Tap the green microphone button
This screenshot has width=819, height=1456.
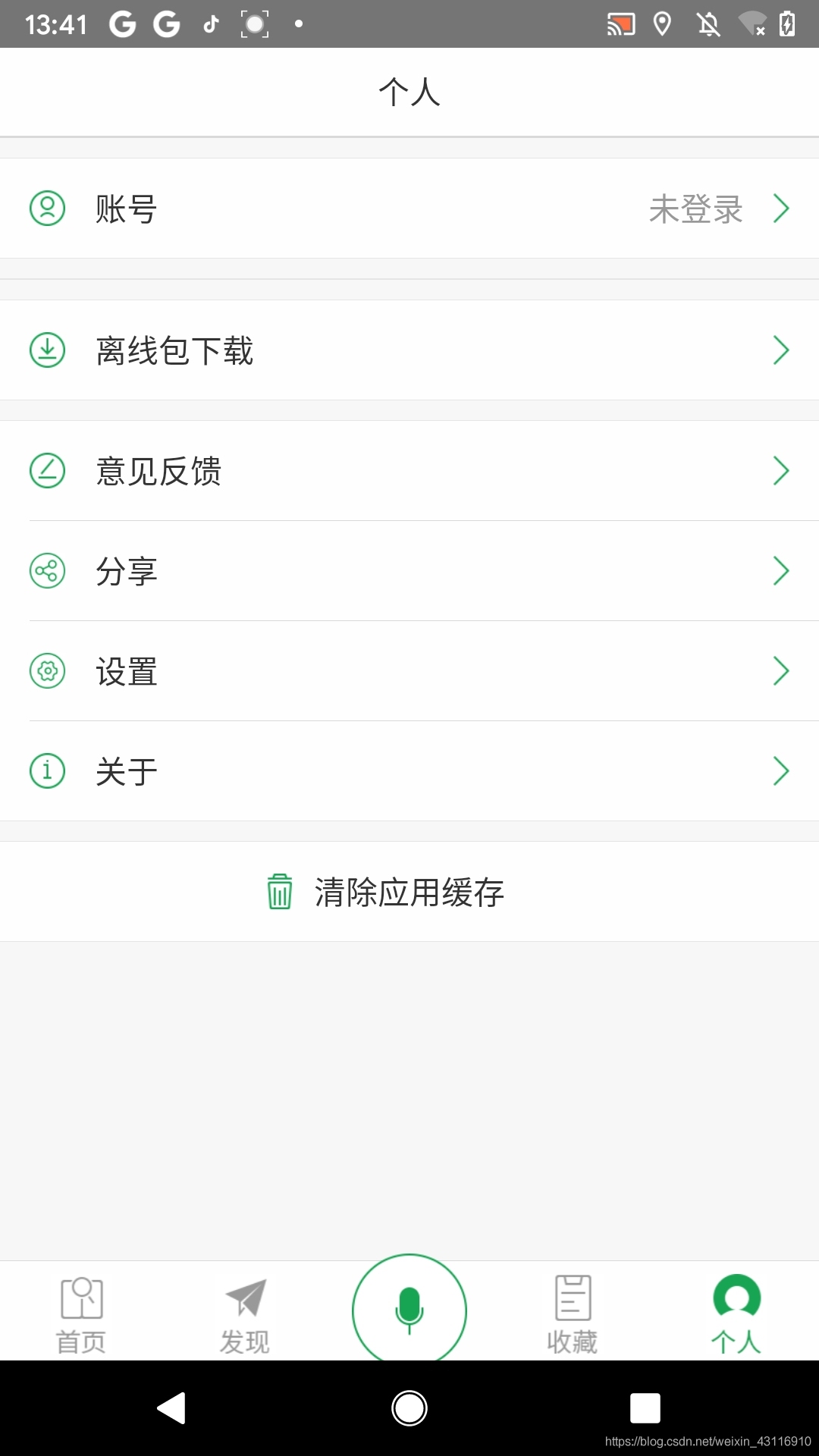[409, 1310]
